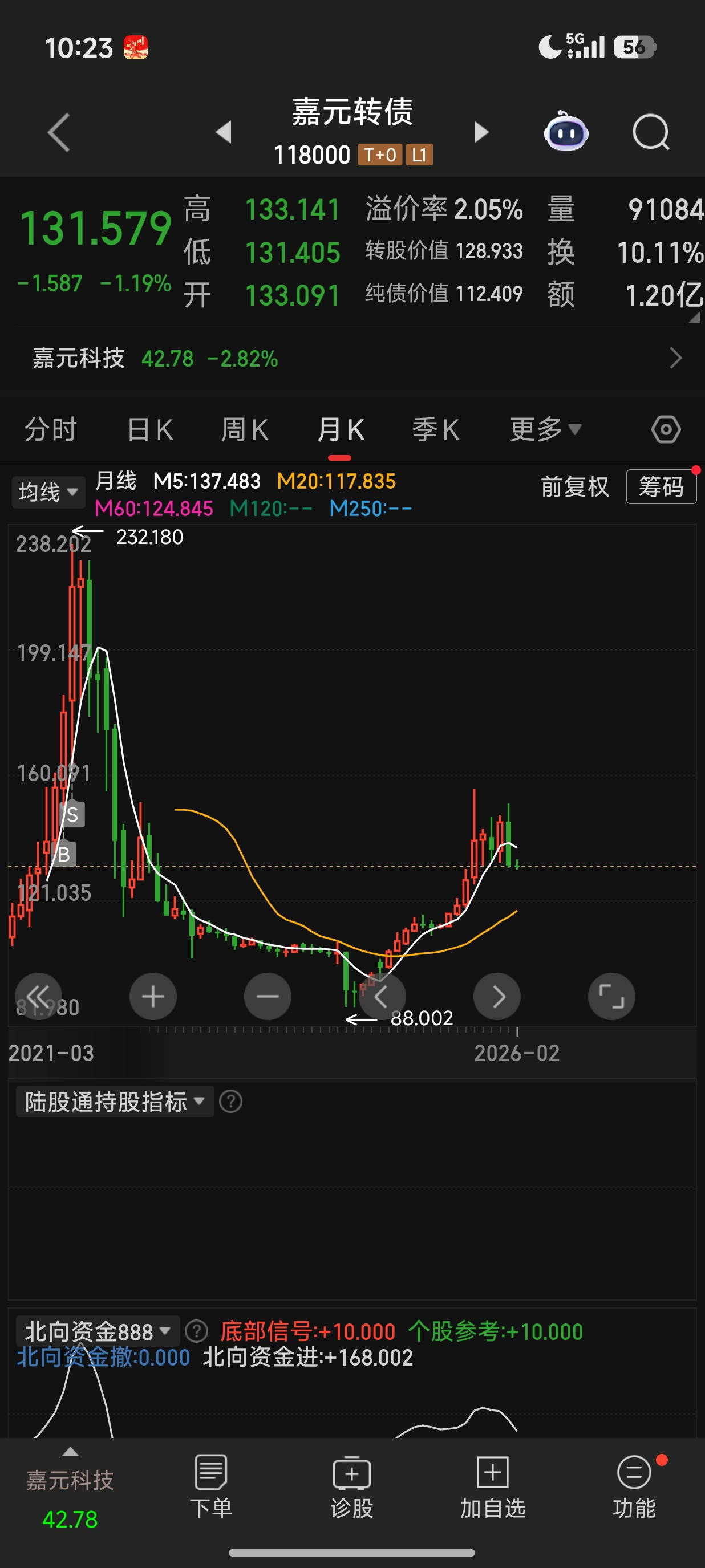Switch to the previous security
The image size is (705, 1568).
[224, 132]
